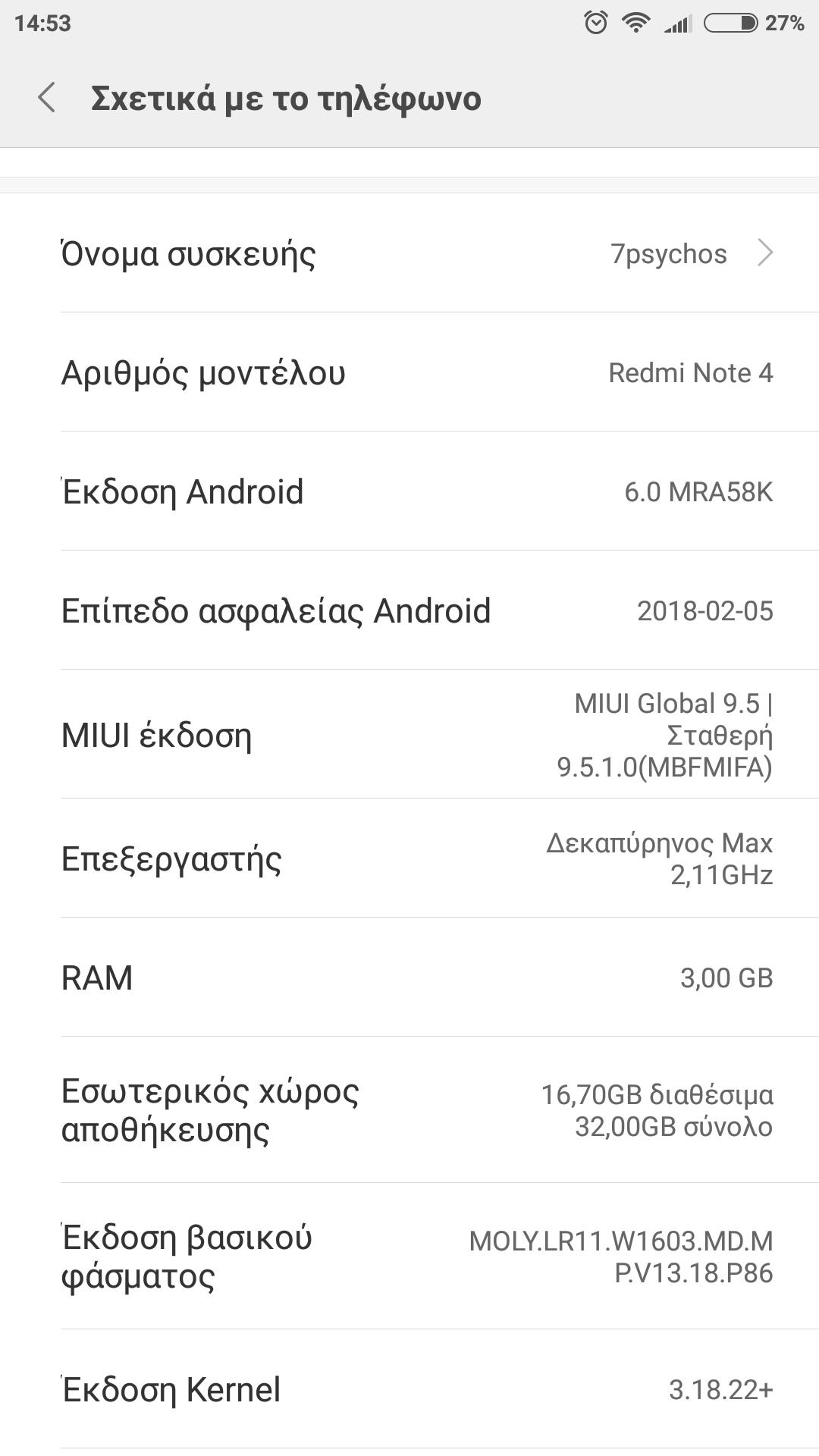The width and height of the screenshot is (819, 1456).
Task: Go back from Σχετικά με το τηλέφωνο
Action: click(47, 98)
